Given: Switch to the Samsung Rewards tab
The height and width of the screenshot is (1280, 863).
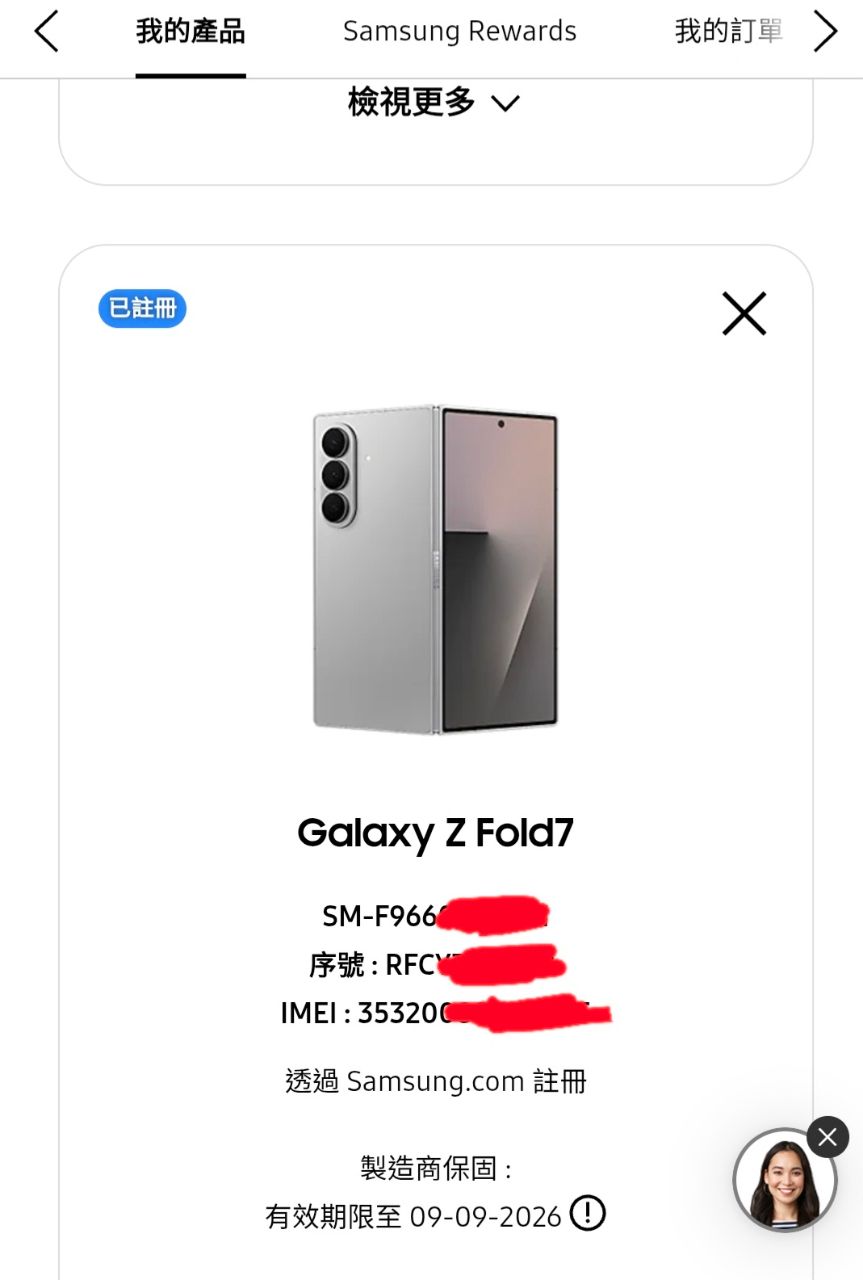Looking at the screenshot, I should tap(459, 32).
